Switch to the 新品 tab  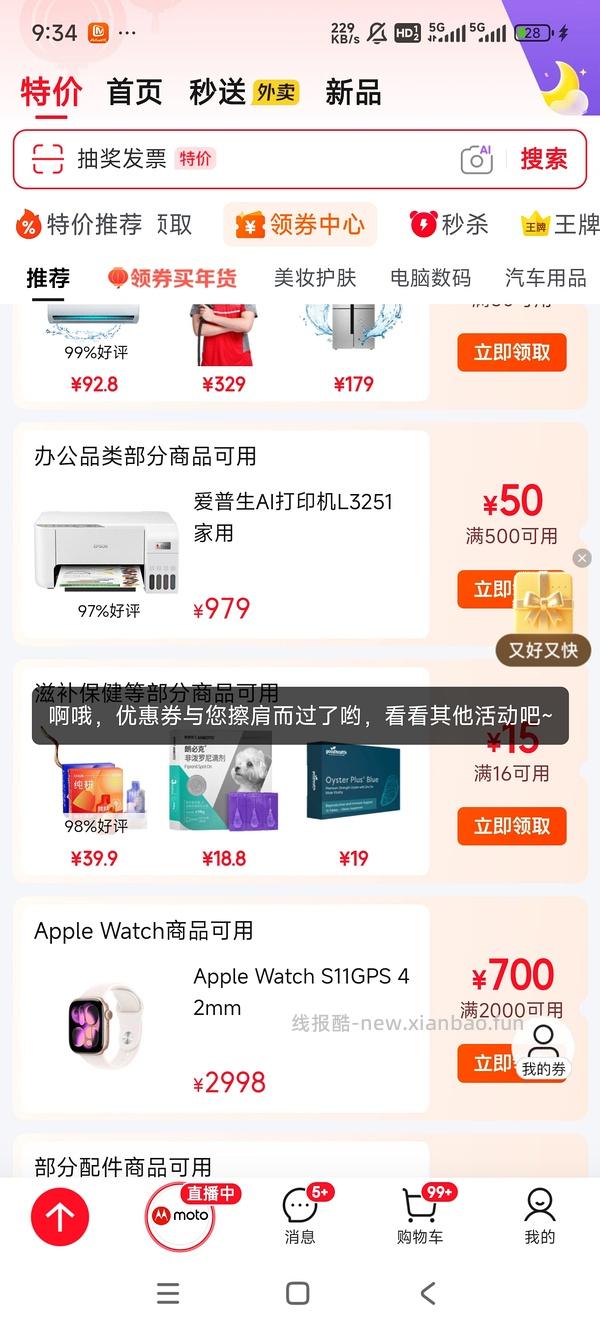click(x=352, y=93)
